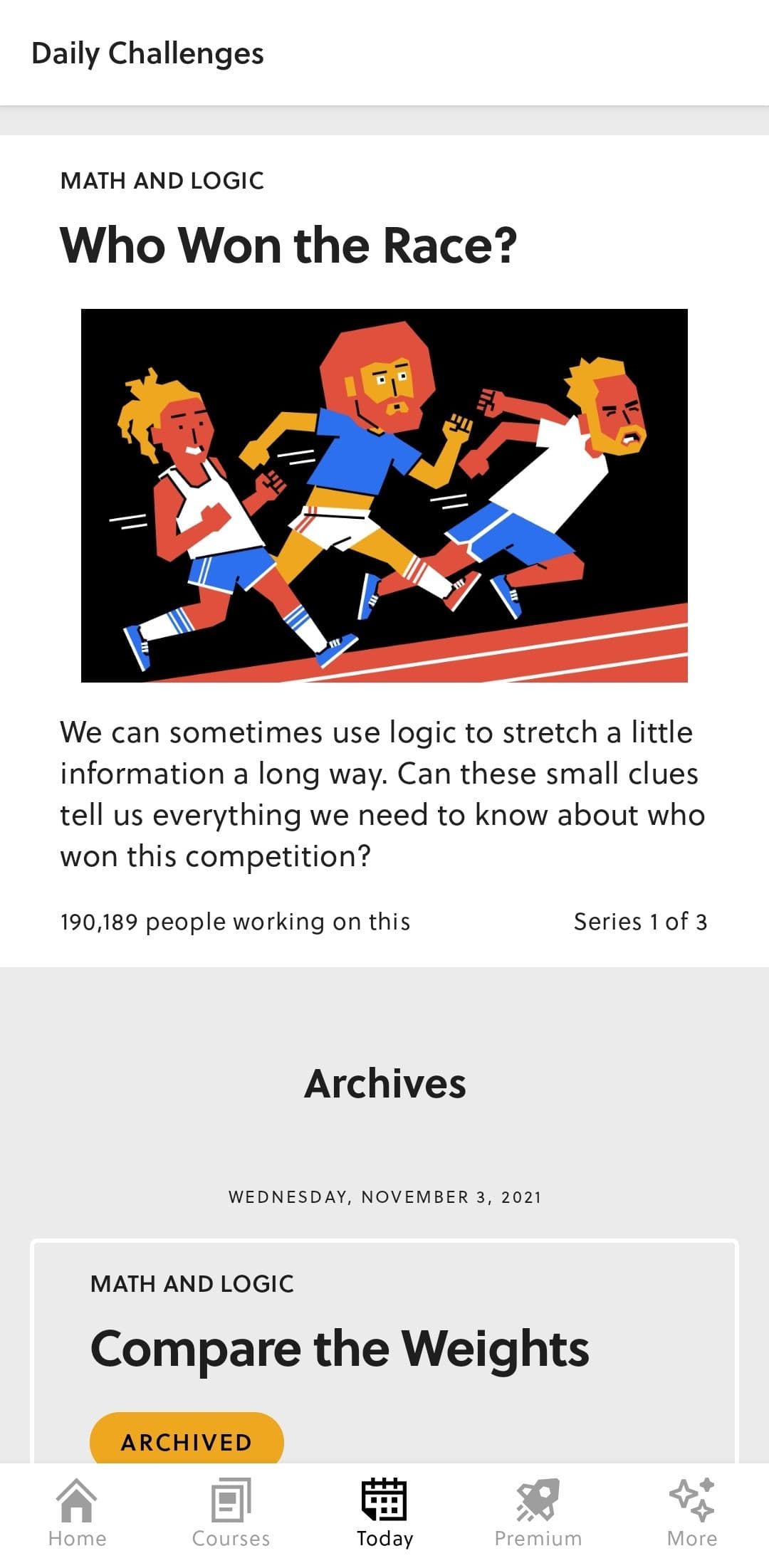769x1568 pixels.
Task: Select the Archives section heading
Action: point(385,1083)
